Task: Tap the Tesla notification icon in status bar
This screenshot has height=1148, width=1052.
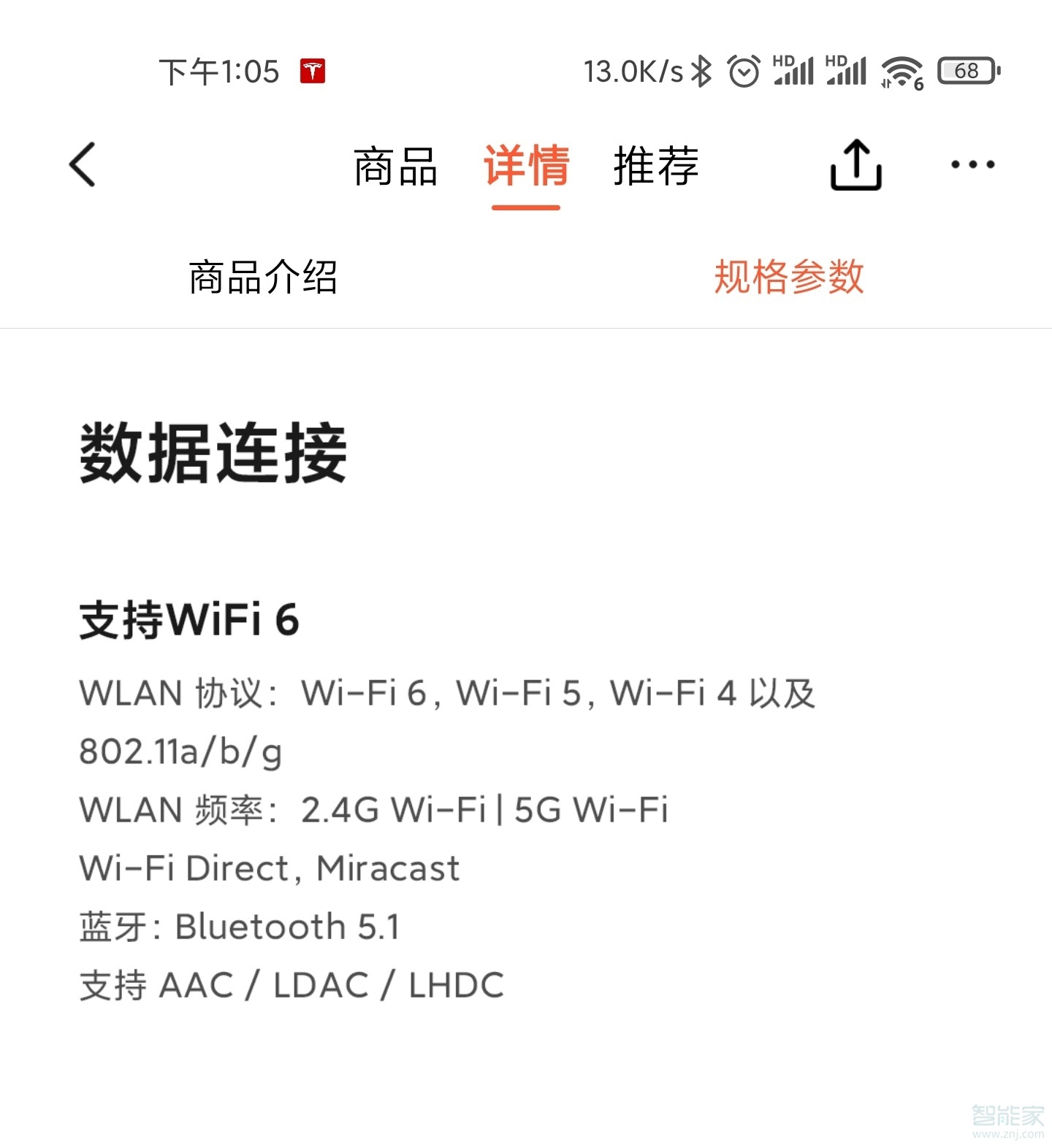Action: tap(314, 71)
